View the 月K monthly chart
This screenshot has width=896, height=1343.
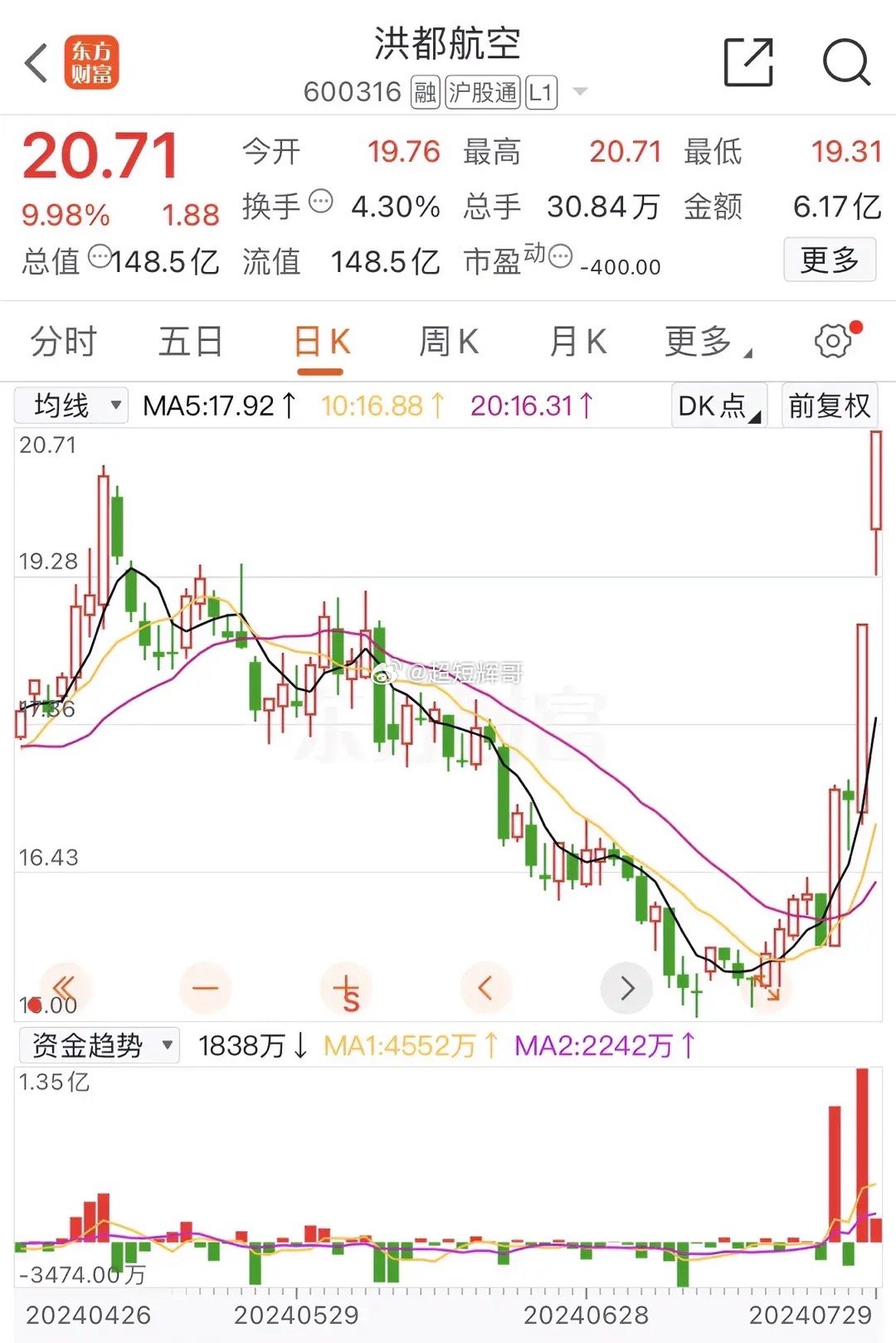[x=577, y=342]
